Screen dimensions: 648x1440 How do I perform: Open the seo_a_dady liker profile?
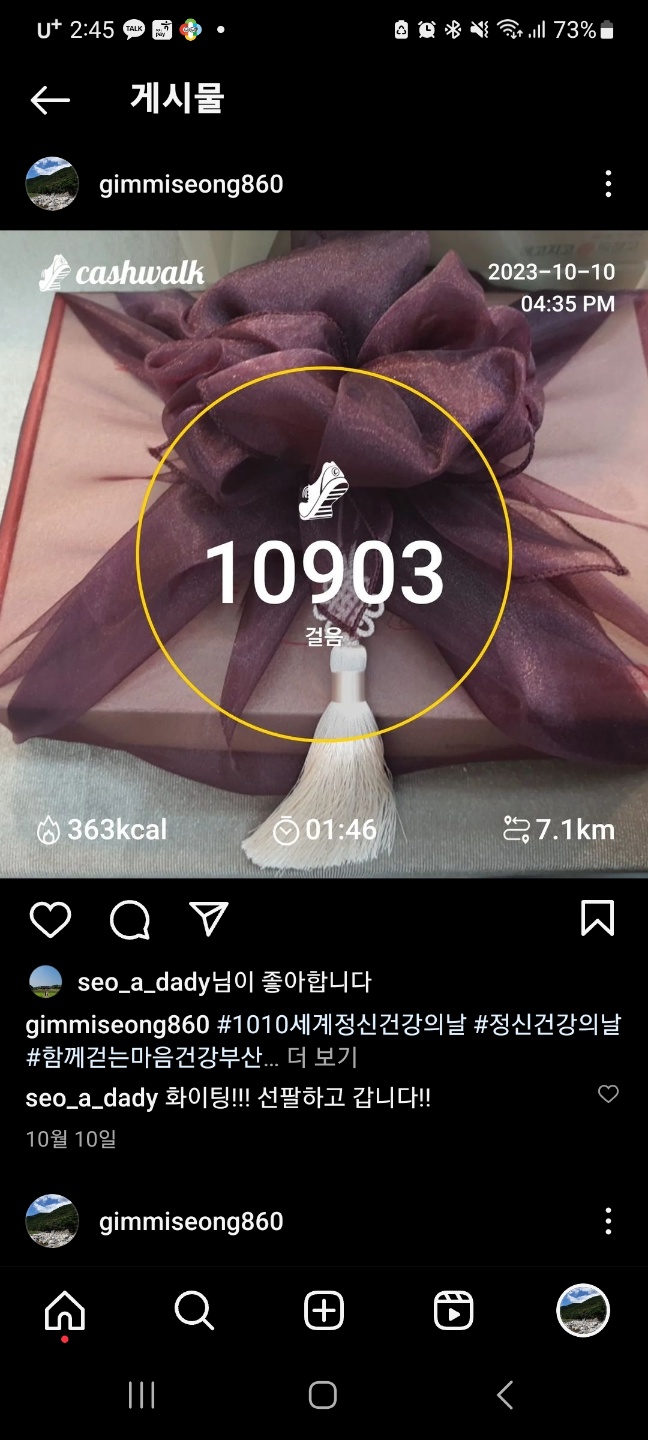tap(144, 982)
